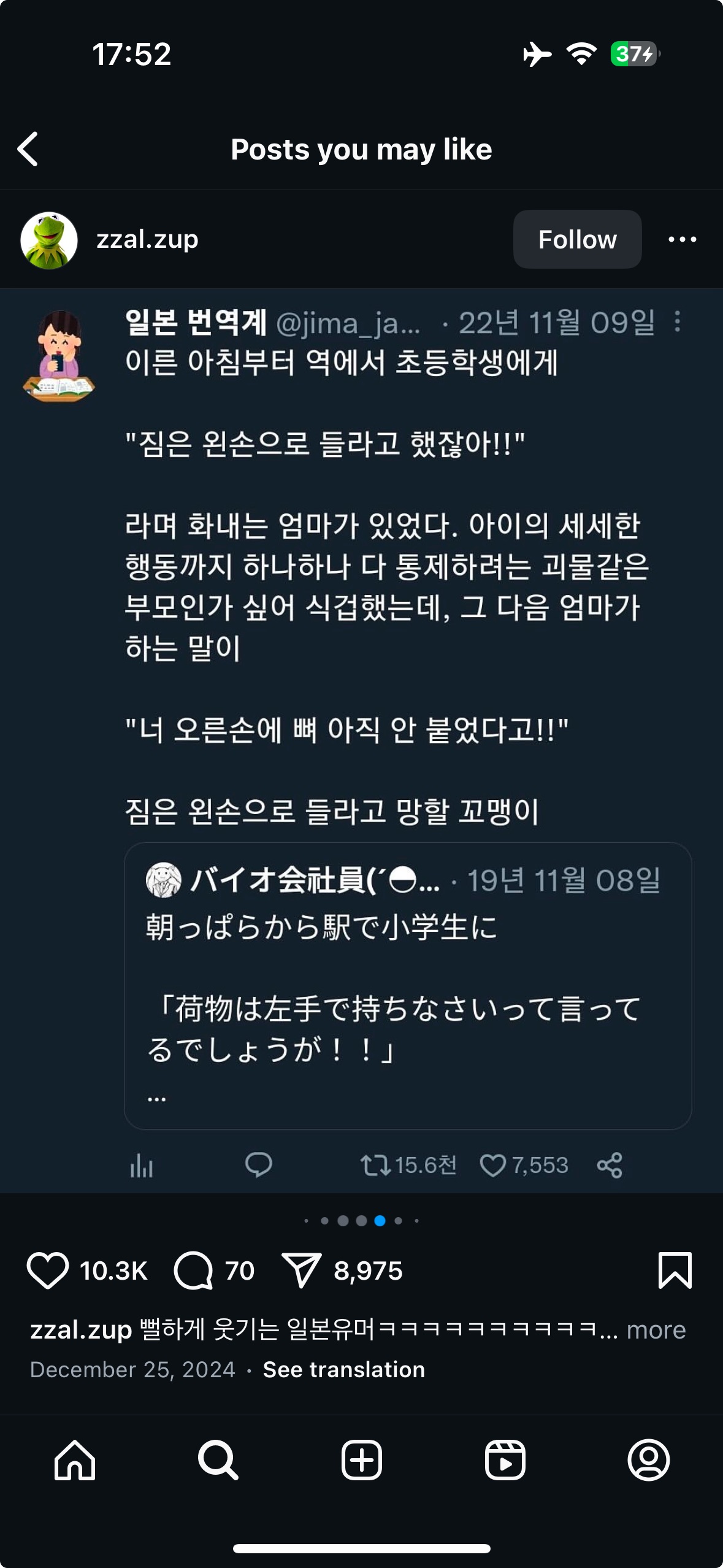
Task: Like the zzal.zup post
Action: point(47,1270)
